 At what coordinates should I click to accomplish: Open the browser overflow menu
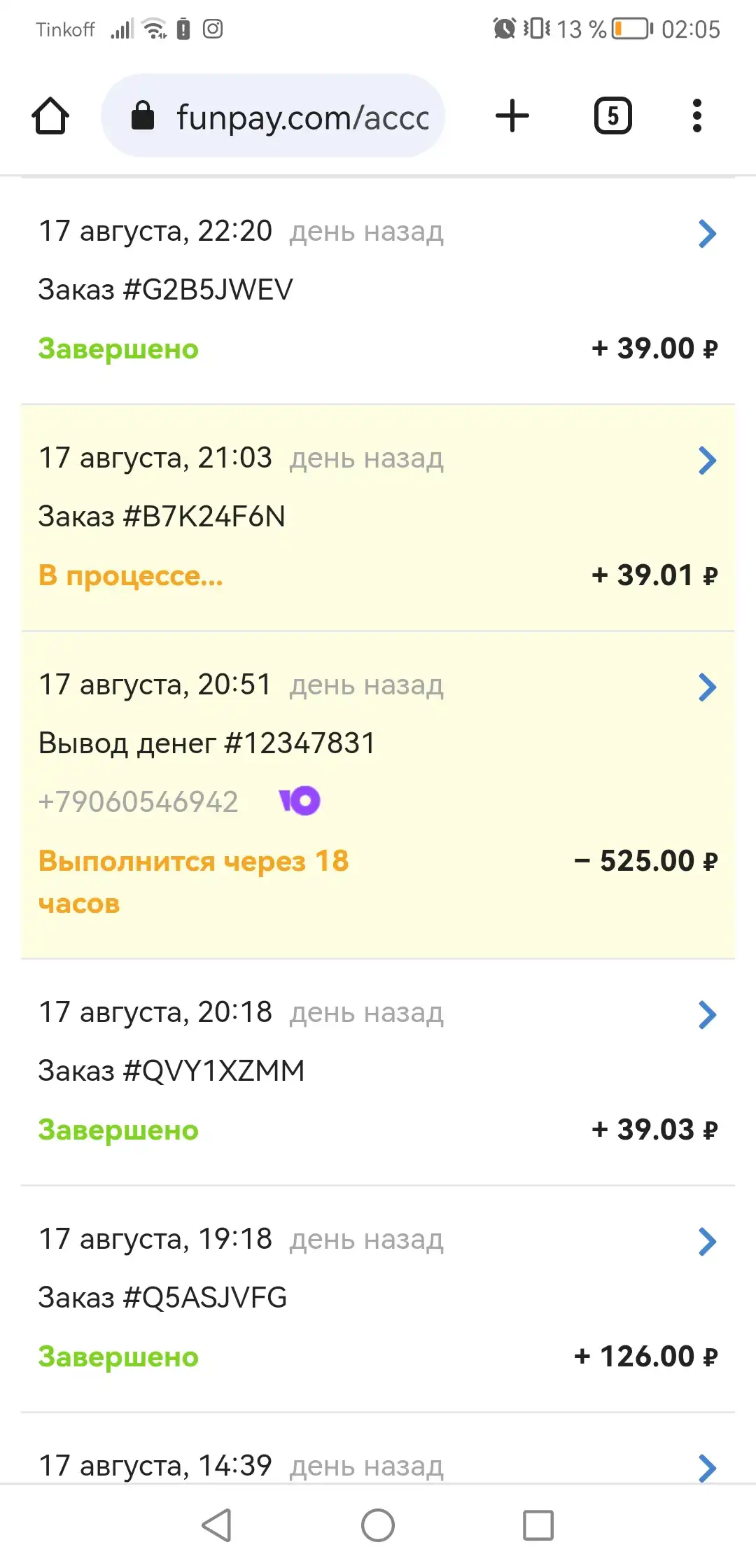pyautogui.click(x=696, y=115)
